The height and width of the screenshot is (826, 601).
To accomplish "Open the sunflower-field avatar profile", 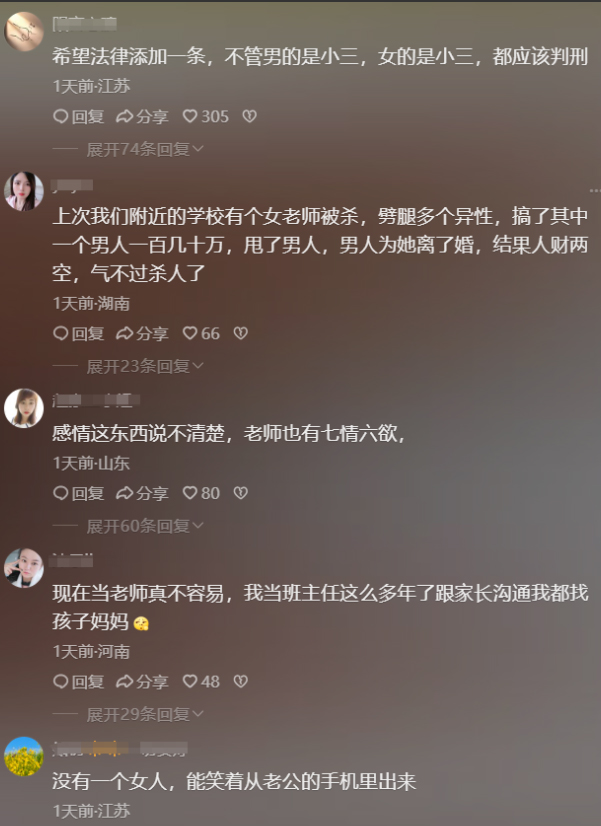I will point(24,756).
